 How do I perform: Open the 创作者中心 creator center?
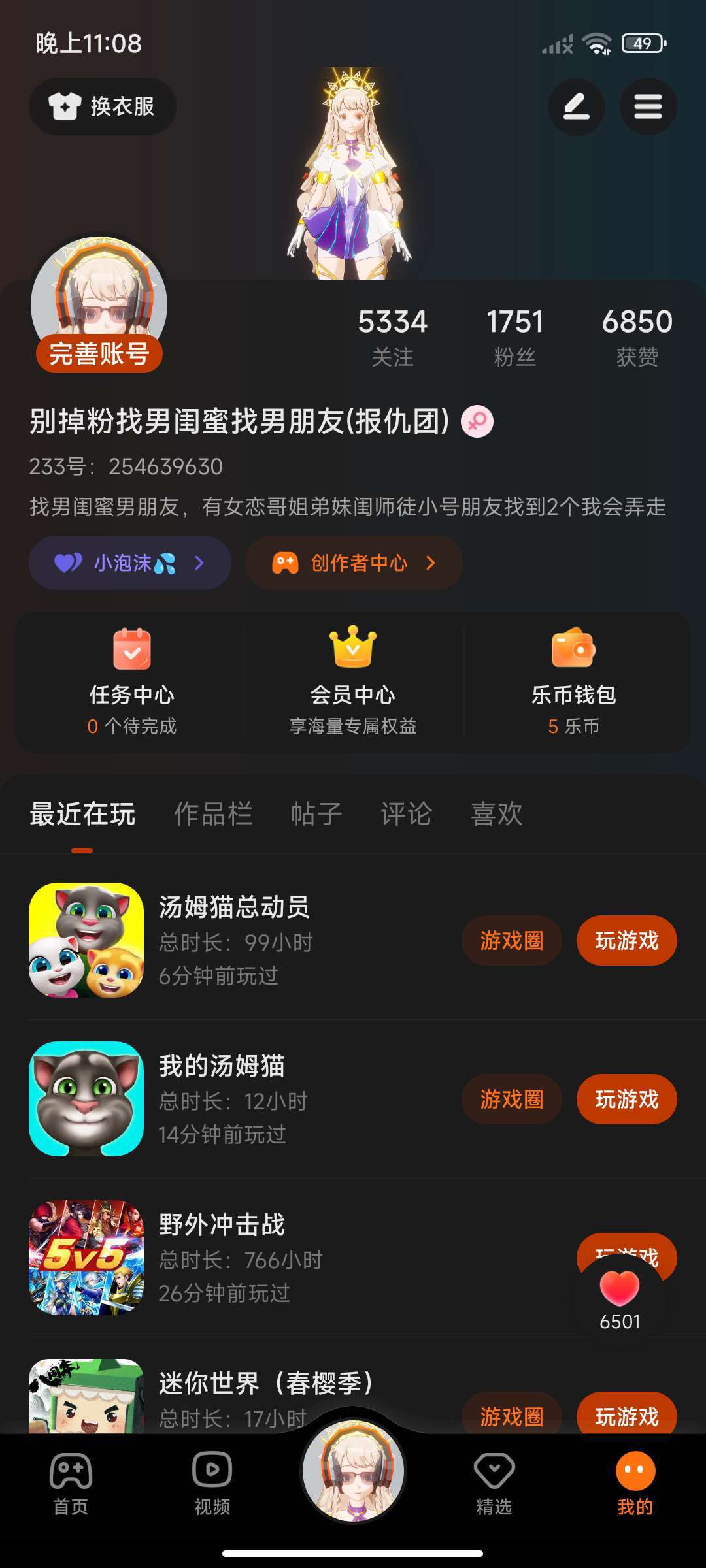[354, 563]
